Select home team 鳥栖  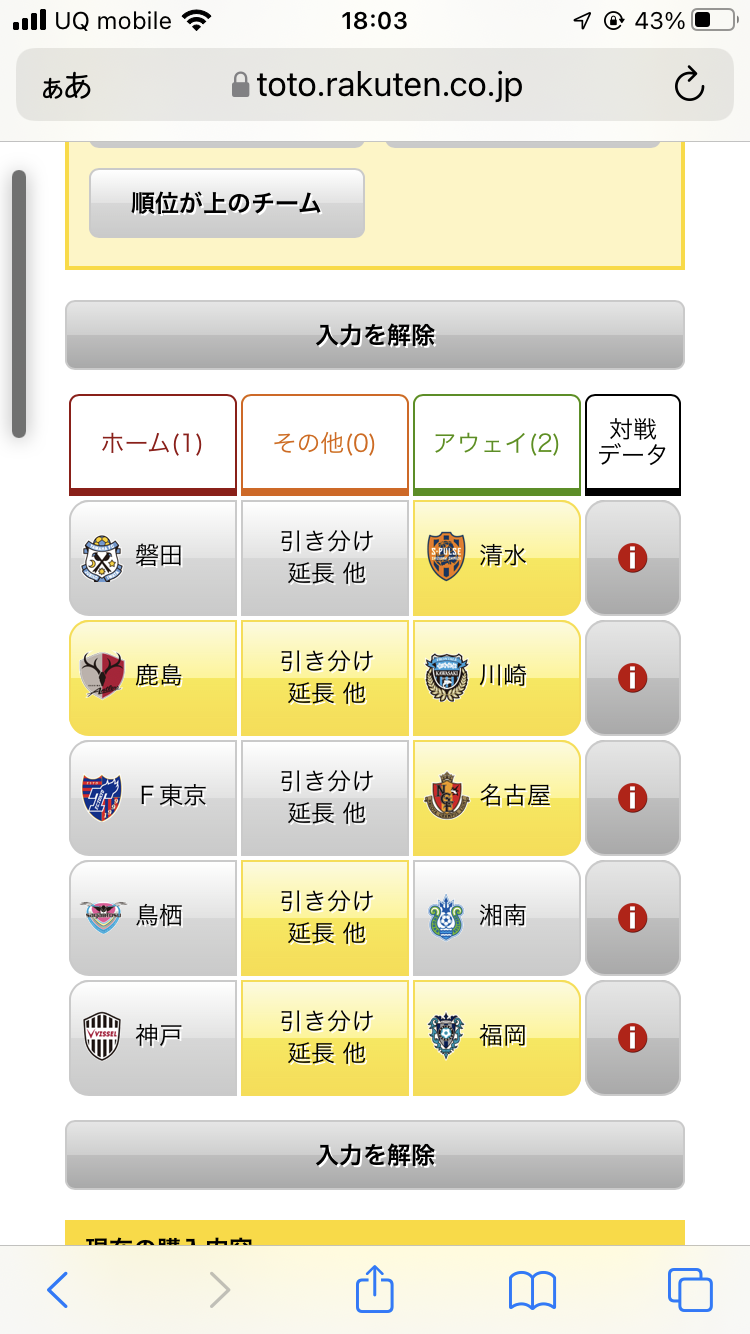[x=153, y=918]
